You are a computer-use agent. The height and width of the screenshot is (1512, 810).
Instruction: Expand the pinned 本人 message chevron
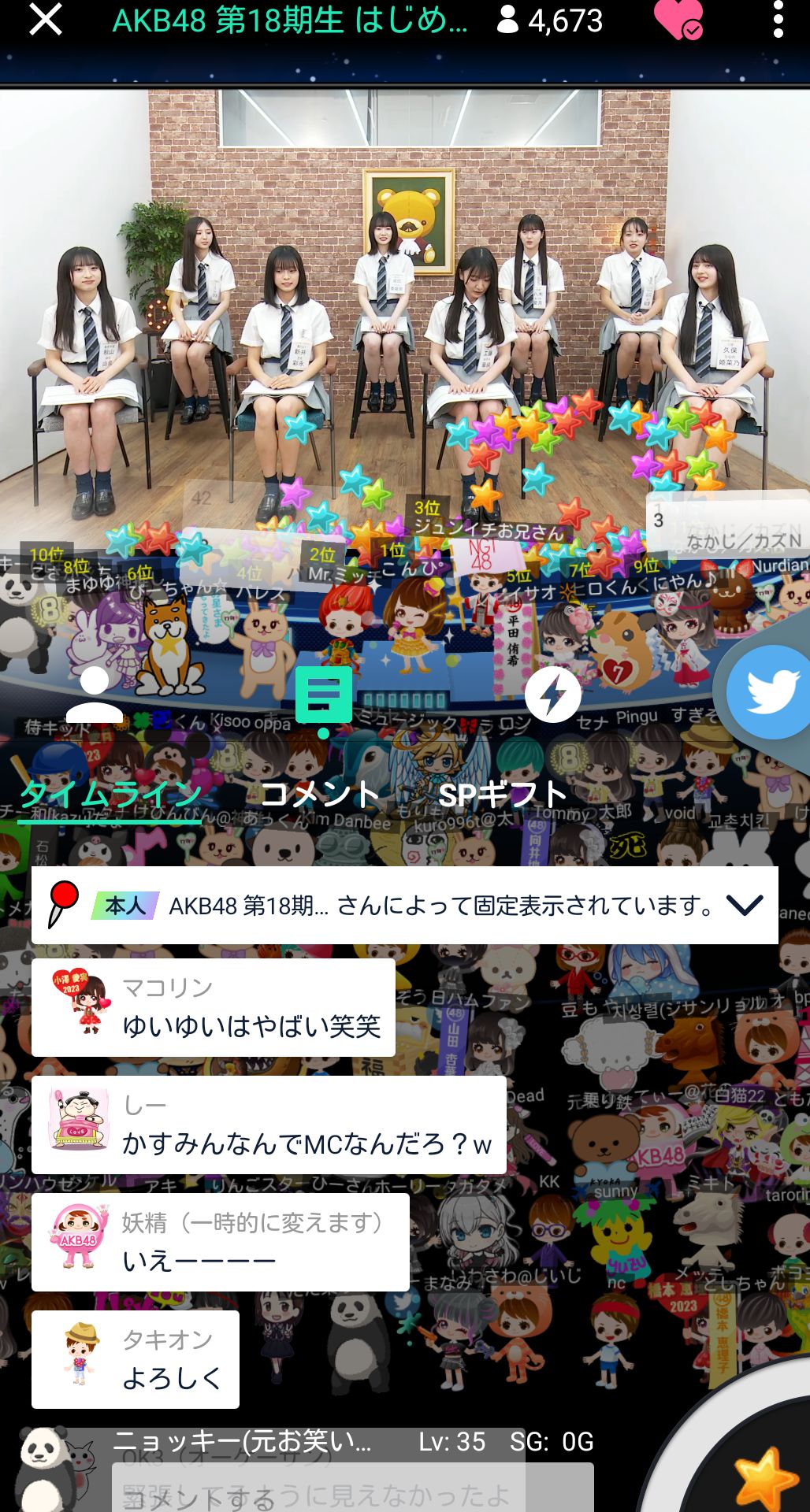[745, 906]
